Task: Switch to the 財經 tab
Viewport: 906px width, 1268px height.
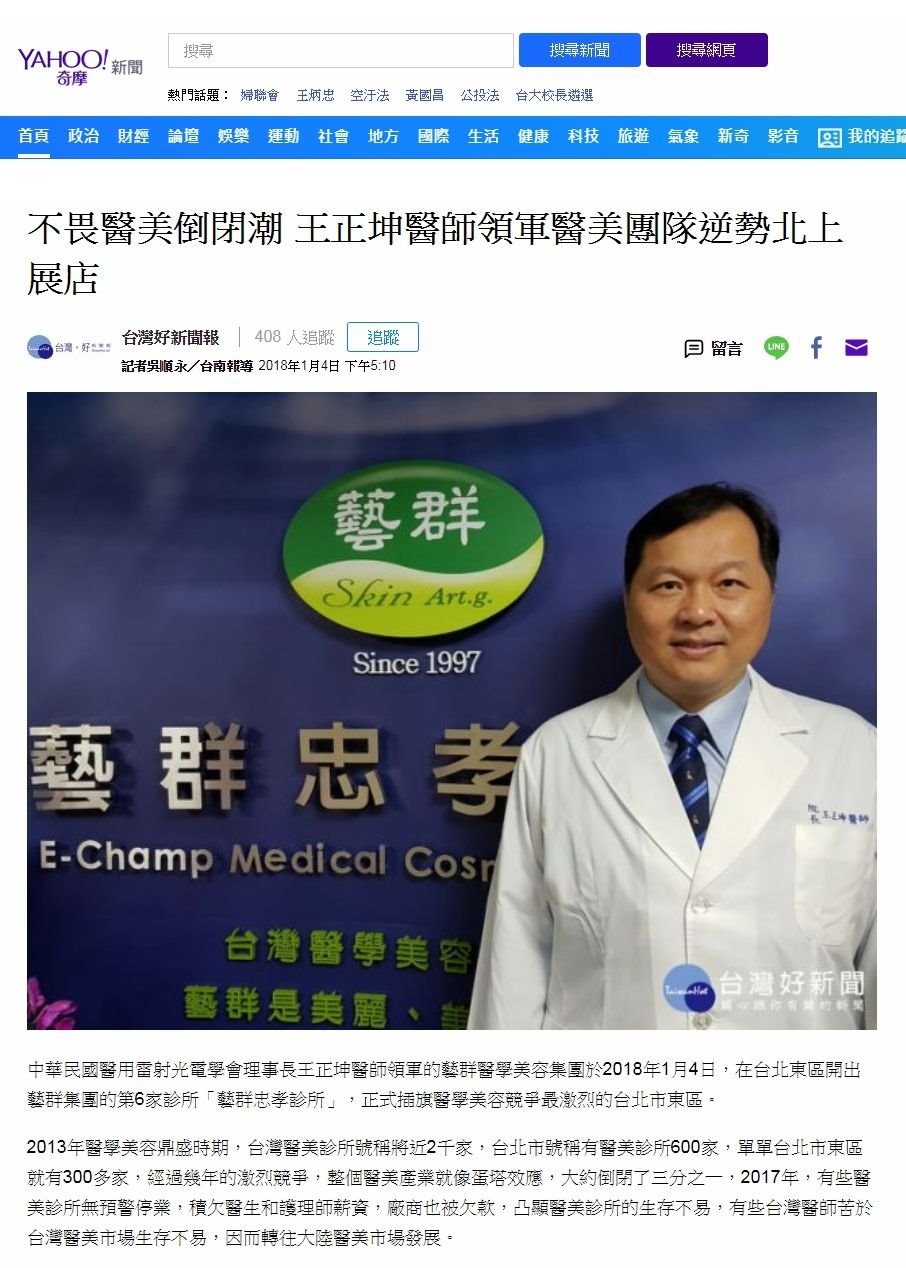Action: click(133, 137)
